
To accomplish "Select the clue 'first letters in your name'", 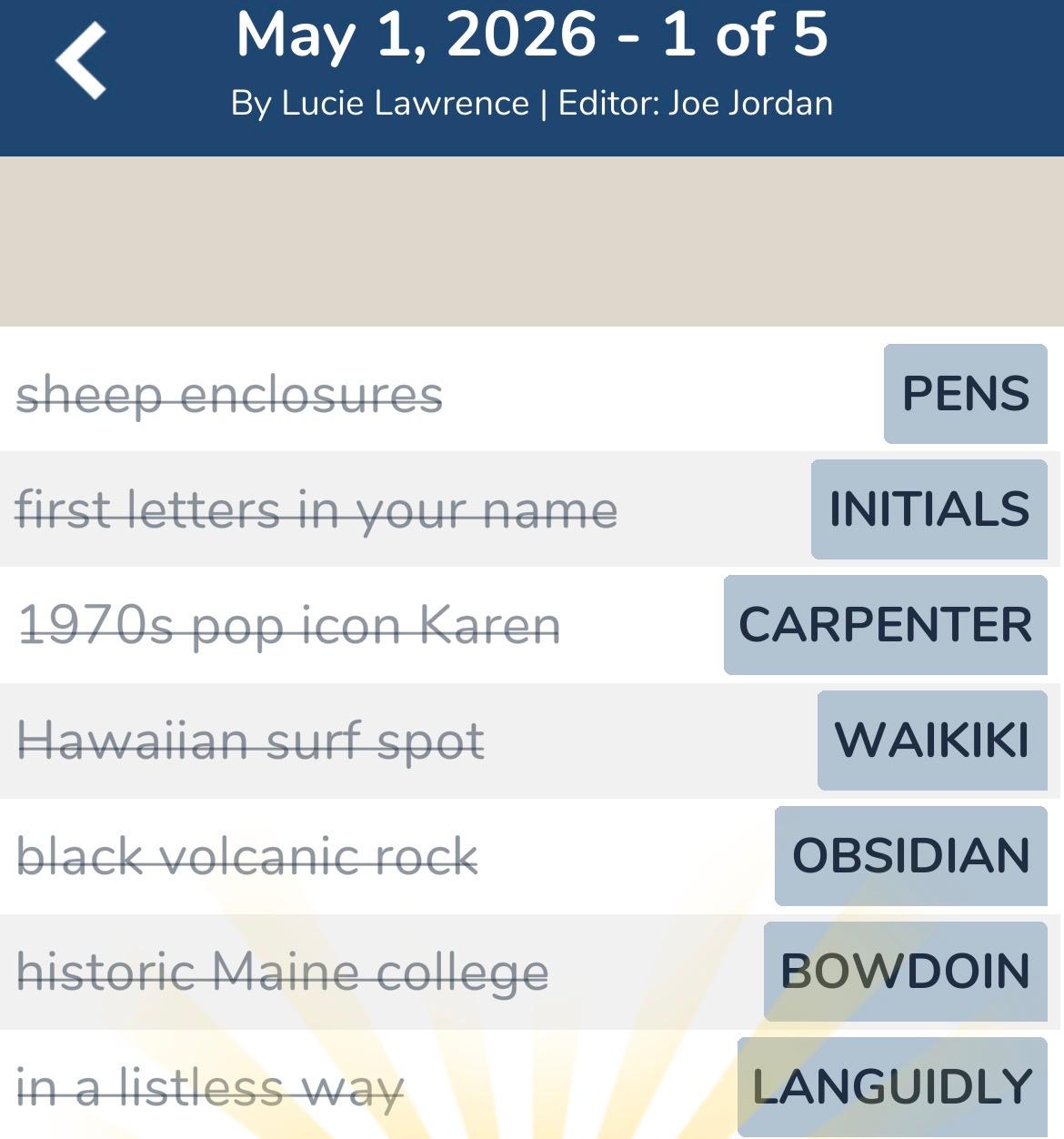I will [x=320, y=509].
